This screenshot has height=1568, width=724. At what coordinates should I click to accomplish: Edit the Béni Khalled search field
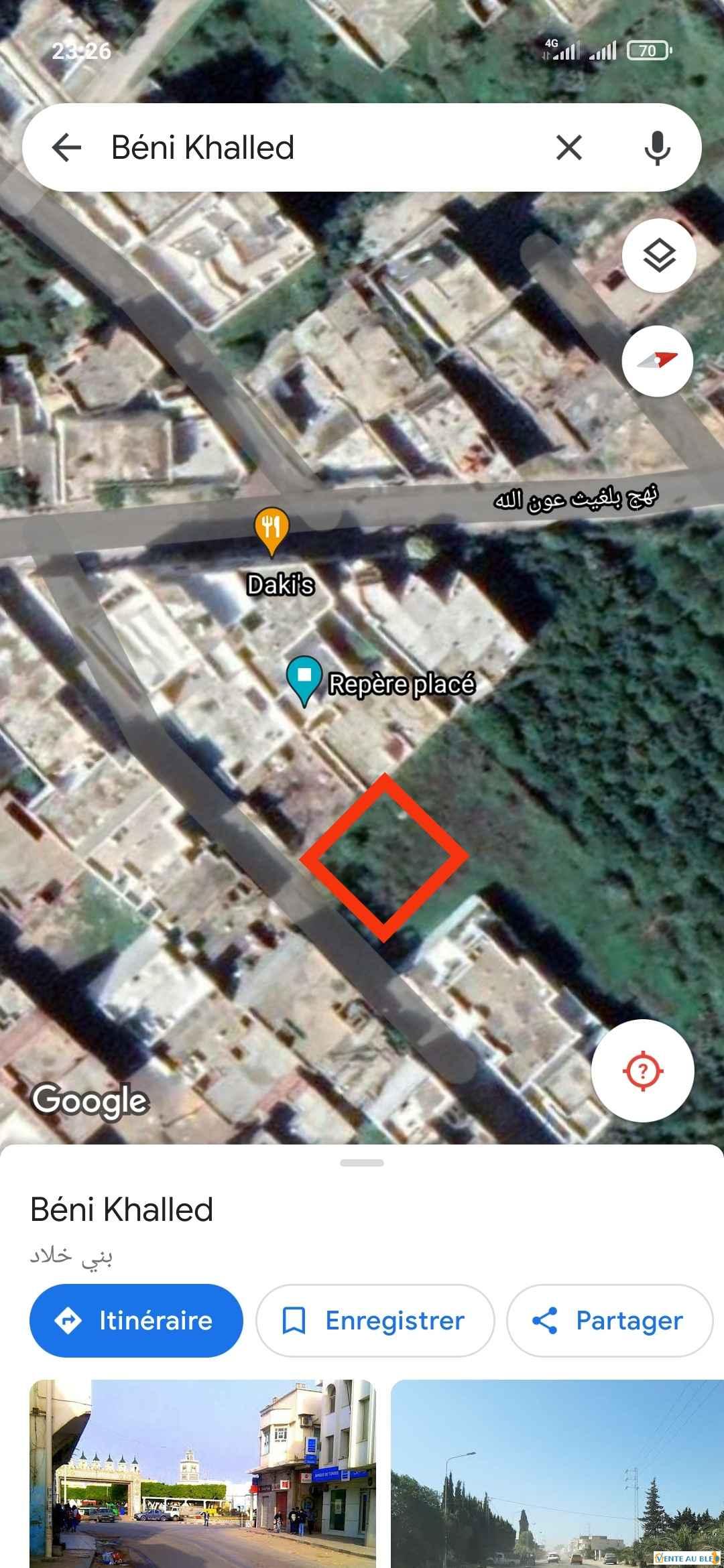click(302, 147)
